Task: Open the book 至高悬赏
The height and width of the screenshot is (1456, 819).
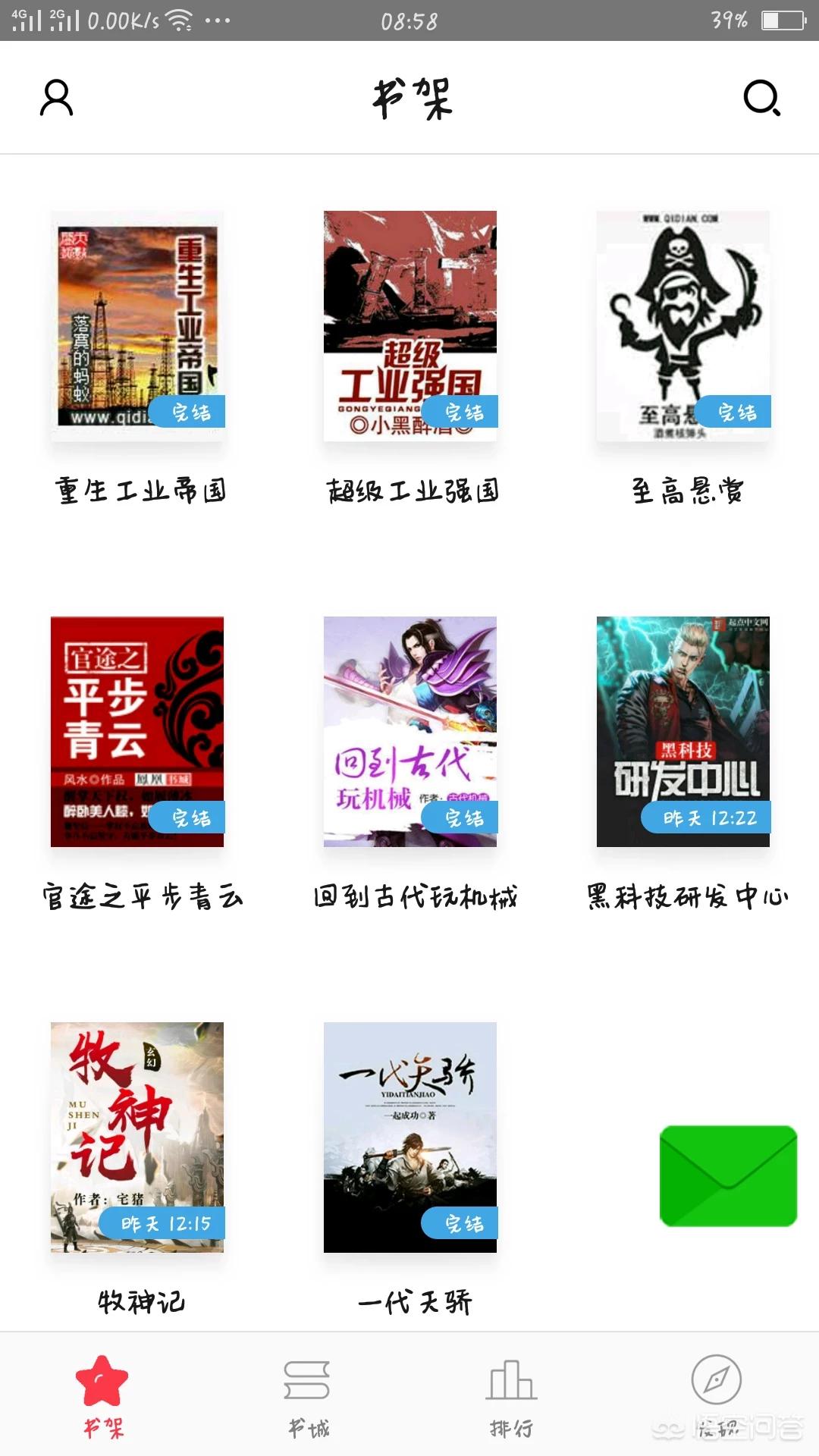Action: pyautogui.click(x=683, y=326)
